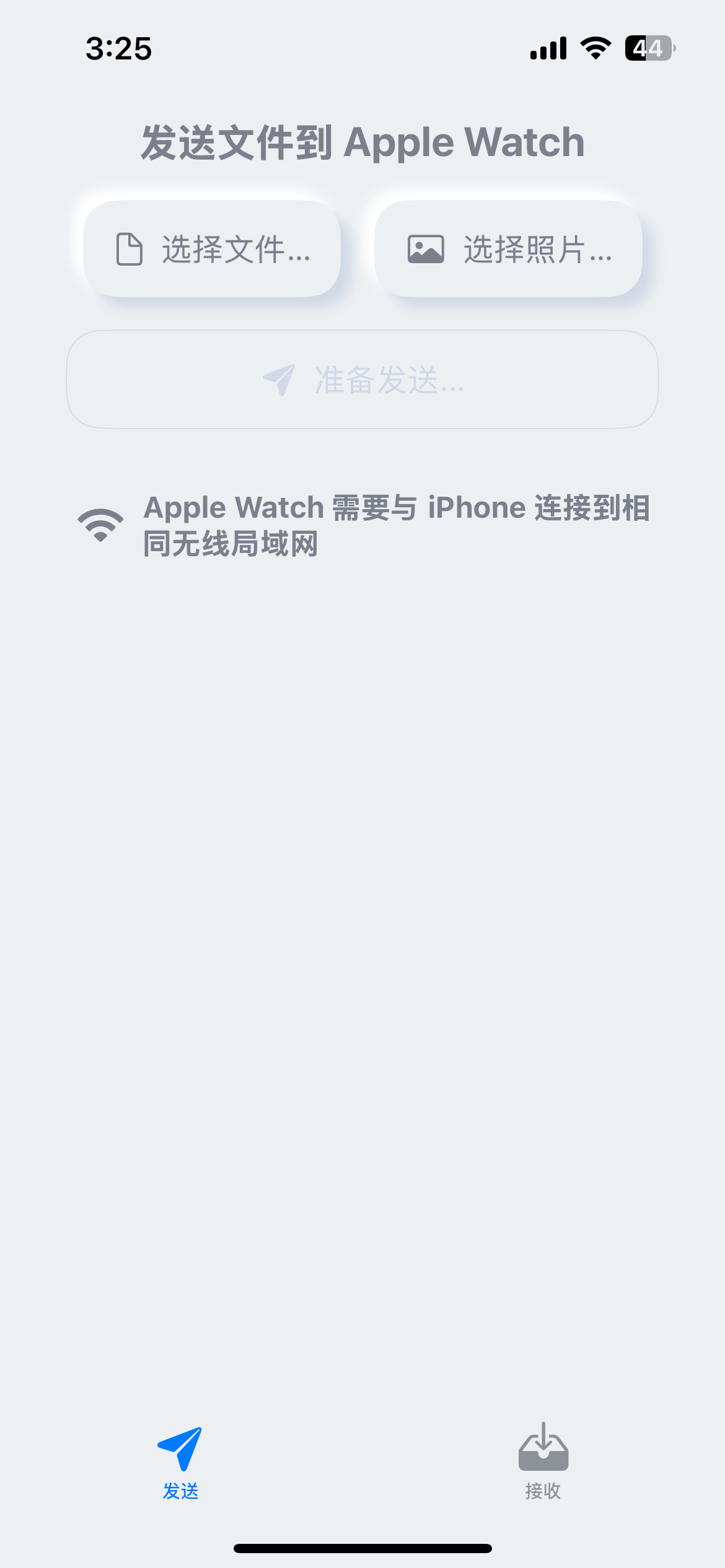Switch to the 接收 tab
The height and width of the screenshot is (1568, 725).
543,1461
